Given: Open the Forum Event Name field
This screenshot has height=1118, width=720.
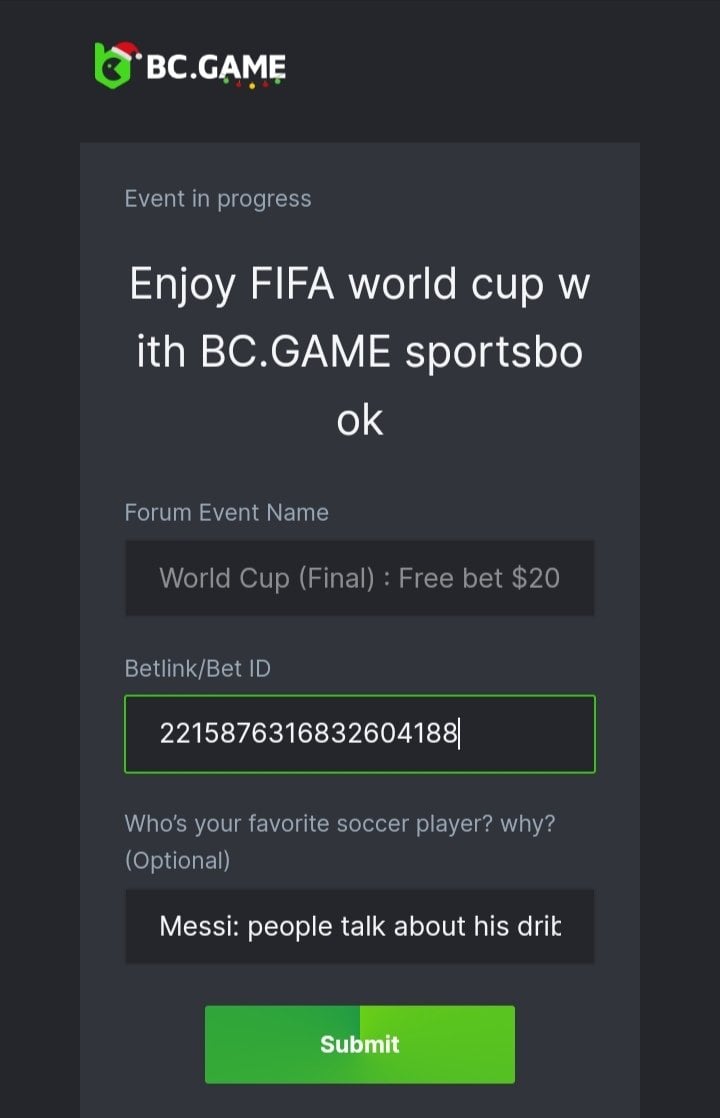Looking at the screenshot, I should (359, 578).
